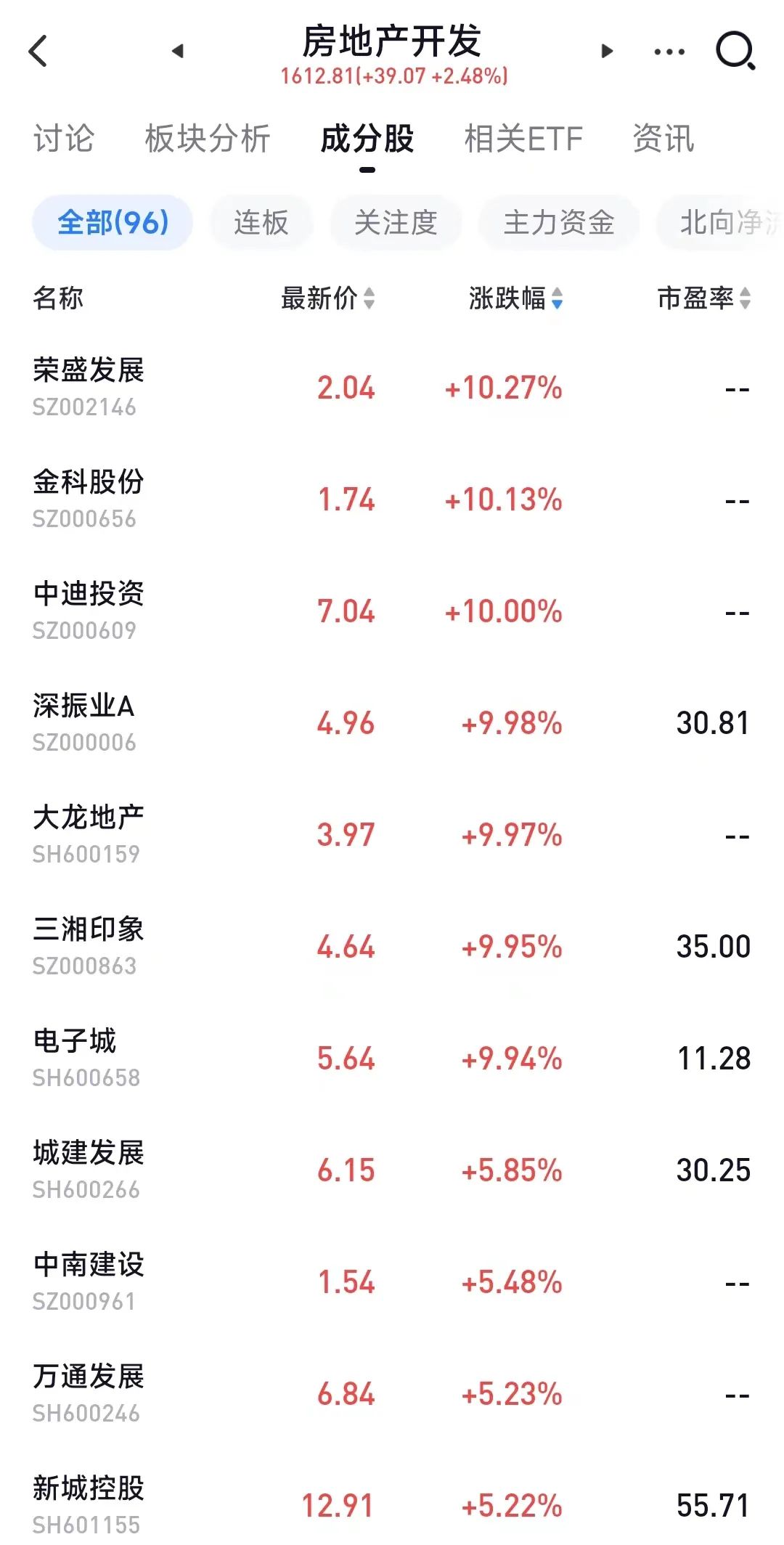Open the 资讯 tab
This screenshot has height=1545, width=784.
[x=663, y=139]
